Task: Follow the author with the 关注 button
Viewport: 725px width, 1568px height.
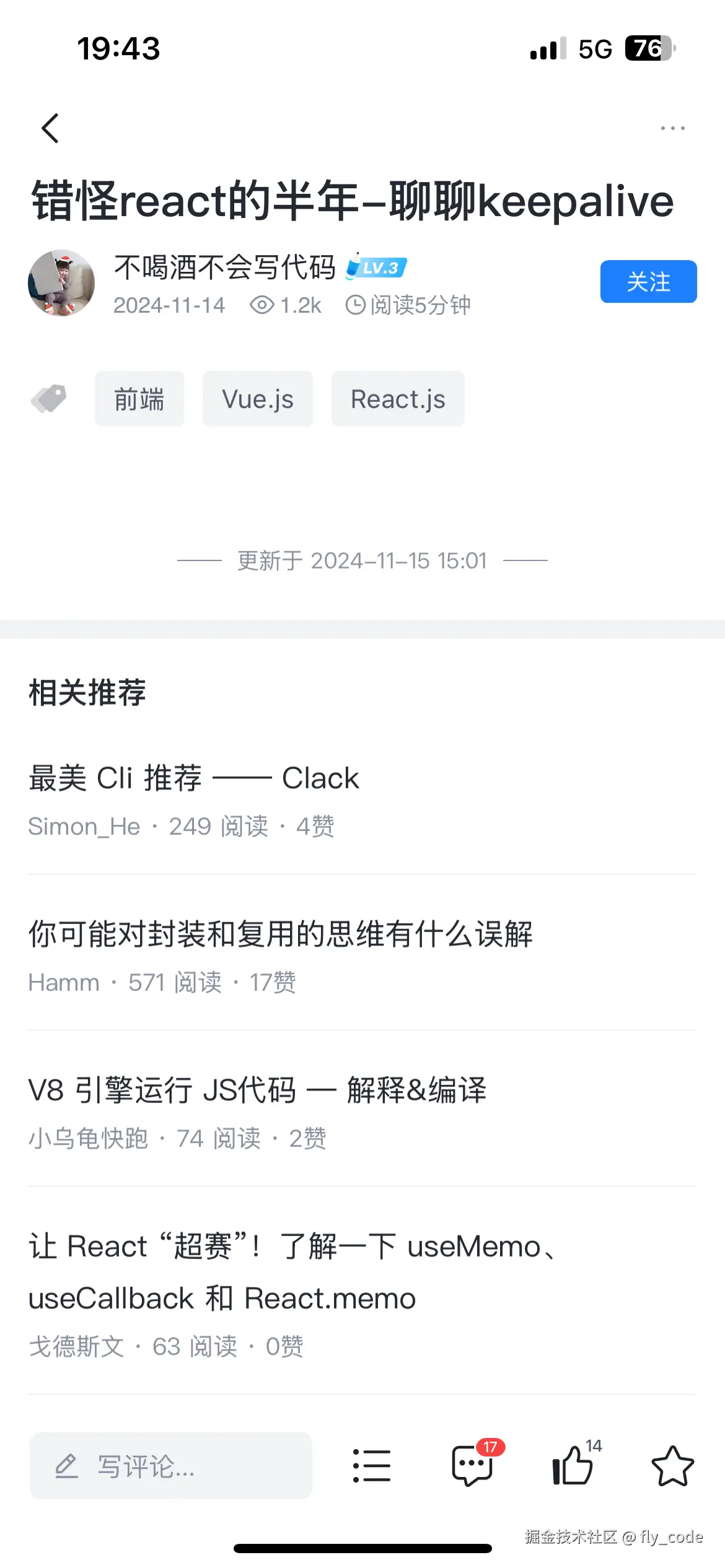Action: click(648, 282)
